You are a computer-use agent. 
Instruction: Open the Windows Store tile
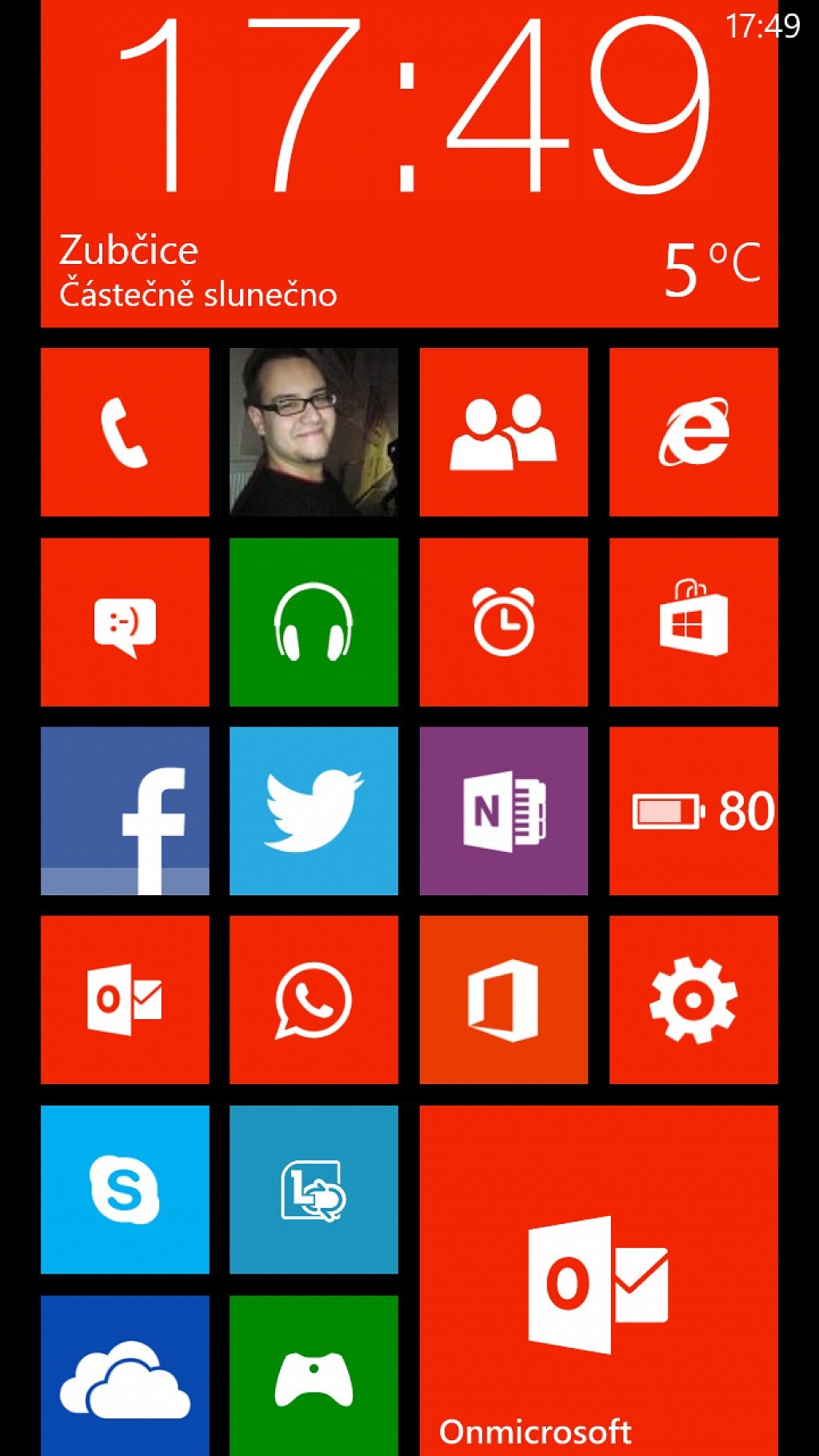tap(693, 622)
